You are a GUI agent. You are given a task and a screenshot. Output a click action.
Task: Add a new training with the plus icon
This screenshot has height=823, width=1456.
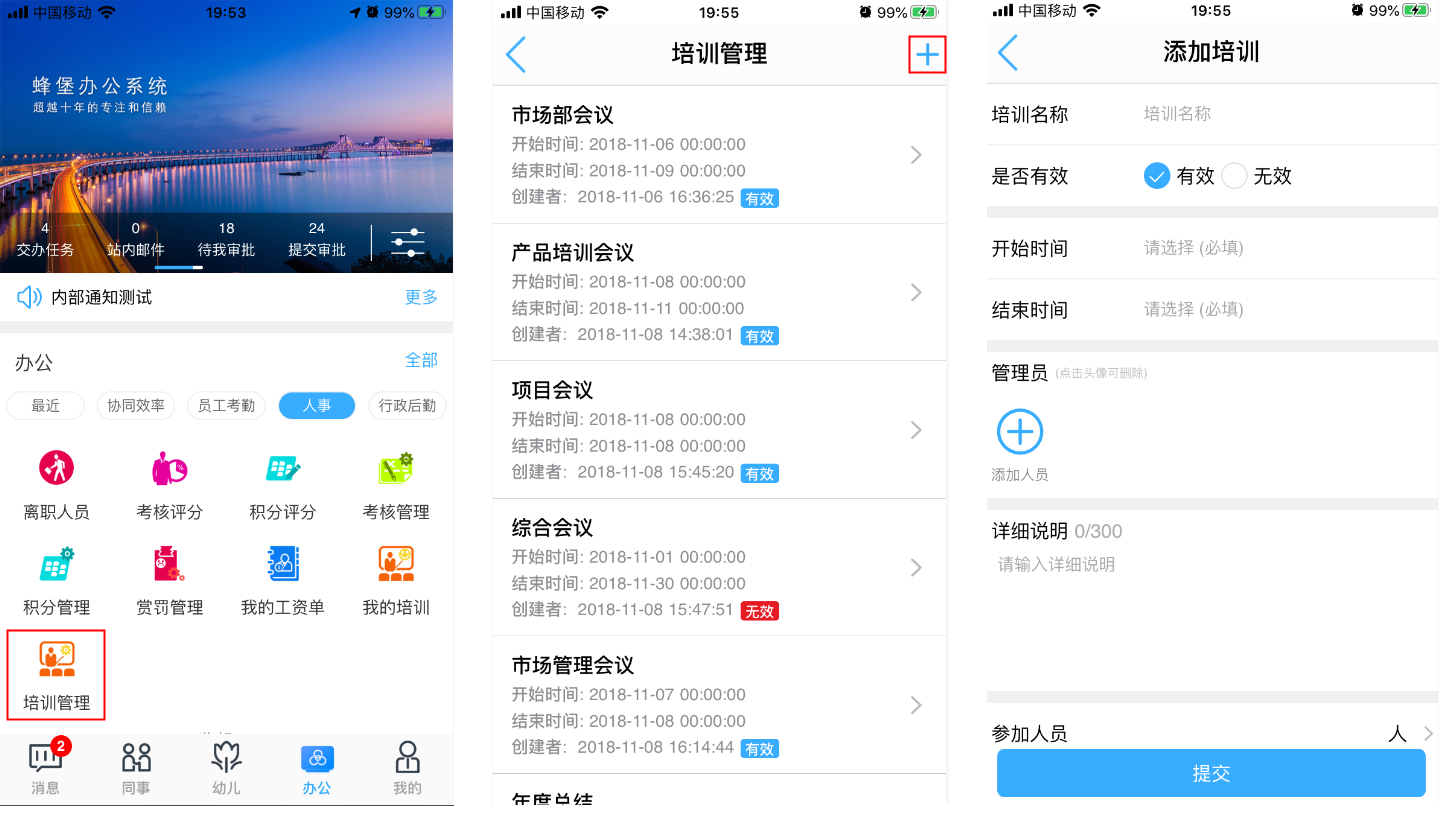(x=927, y=54)
